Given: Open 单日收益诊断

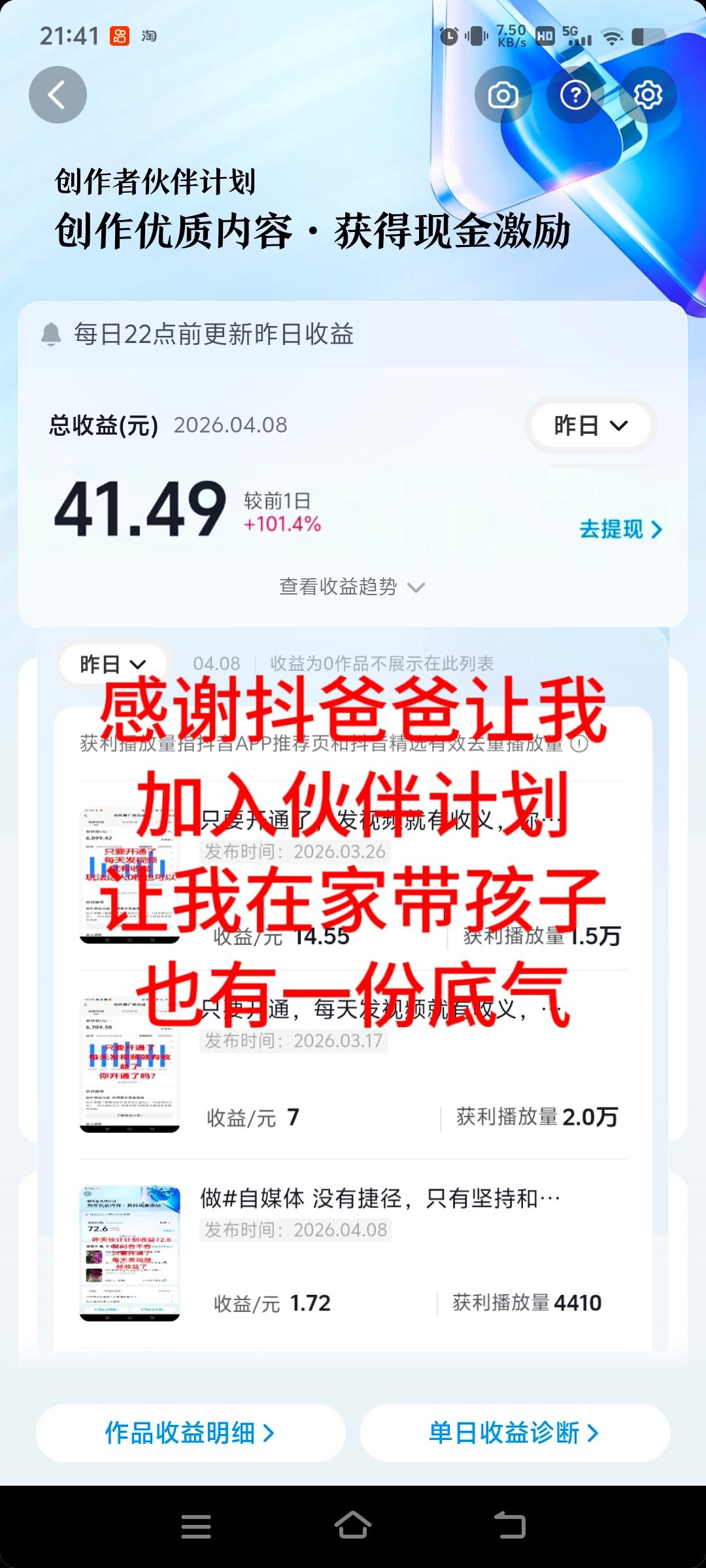Looking at the screenshot, I should coord(513,1433).
